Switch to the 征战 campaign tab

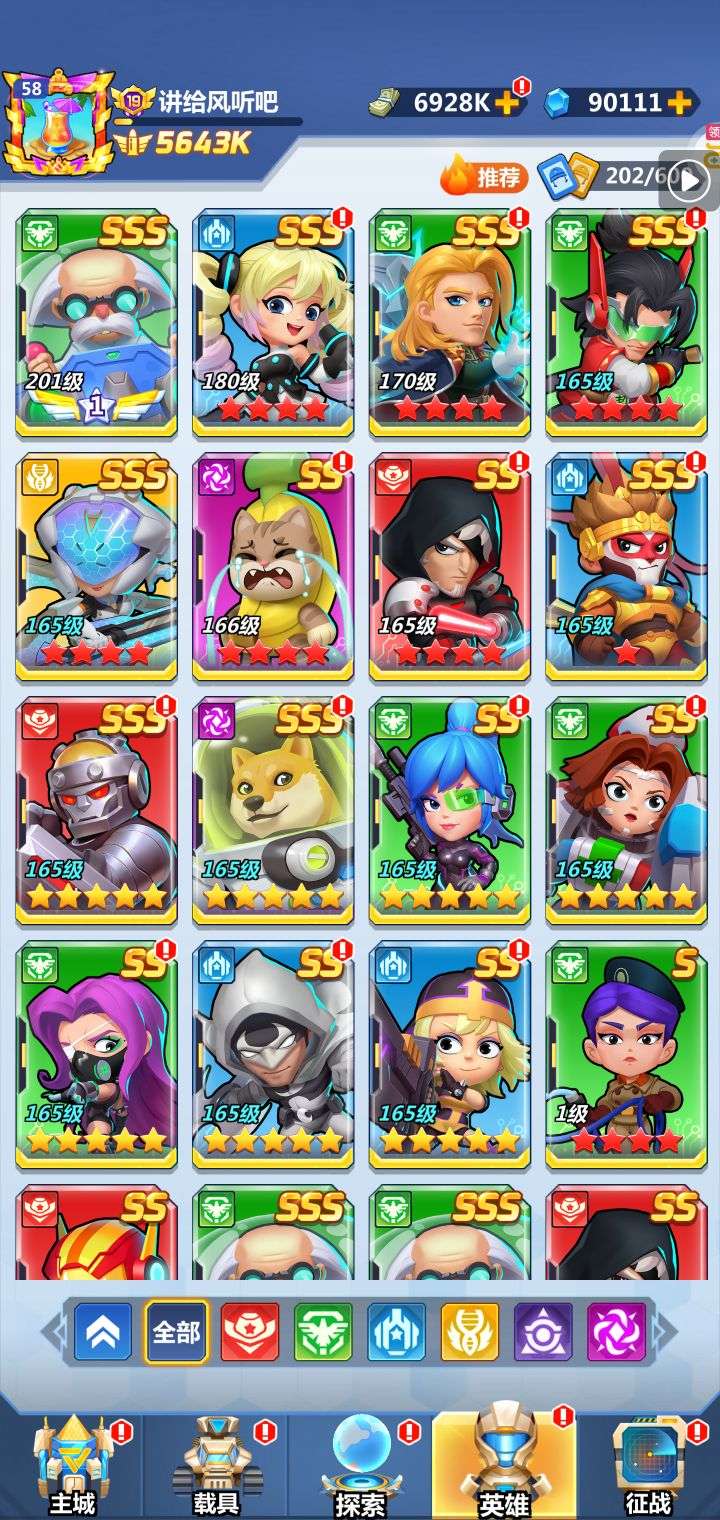(648, 1465)
